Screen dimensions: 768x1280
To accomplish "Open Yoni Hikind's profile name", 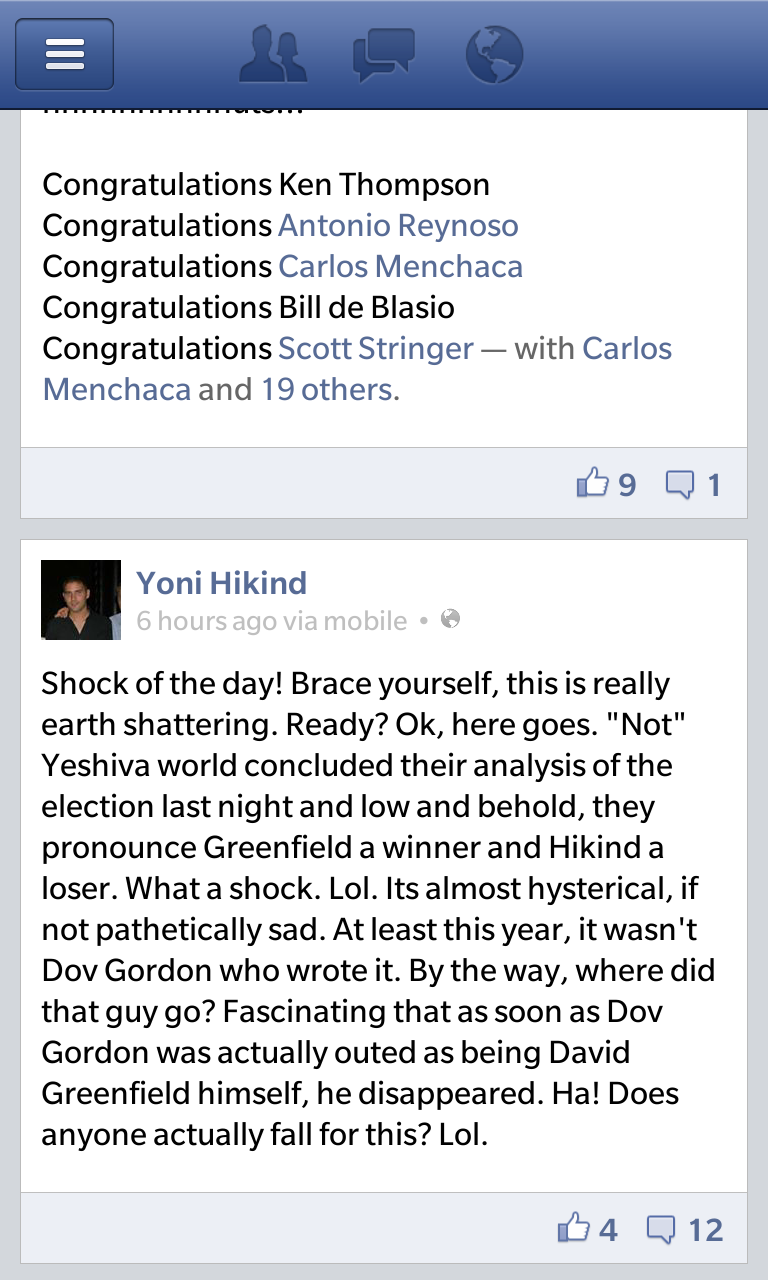I will [x=221, y=582].
